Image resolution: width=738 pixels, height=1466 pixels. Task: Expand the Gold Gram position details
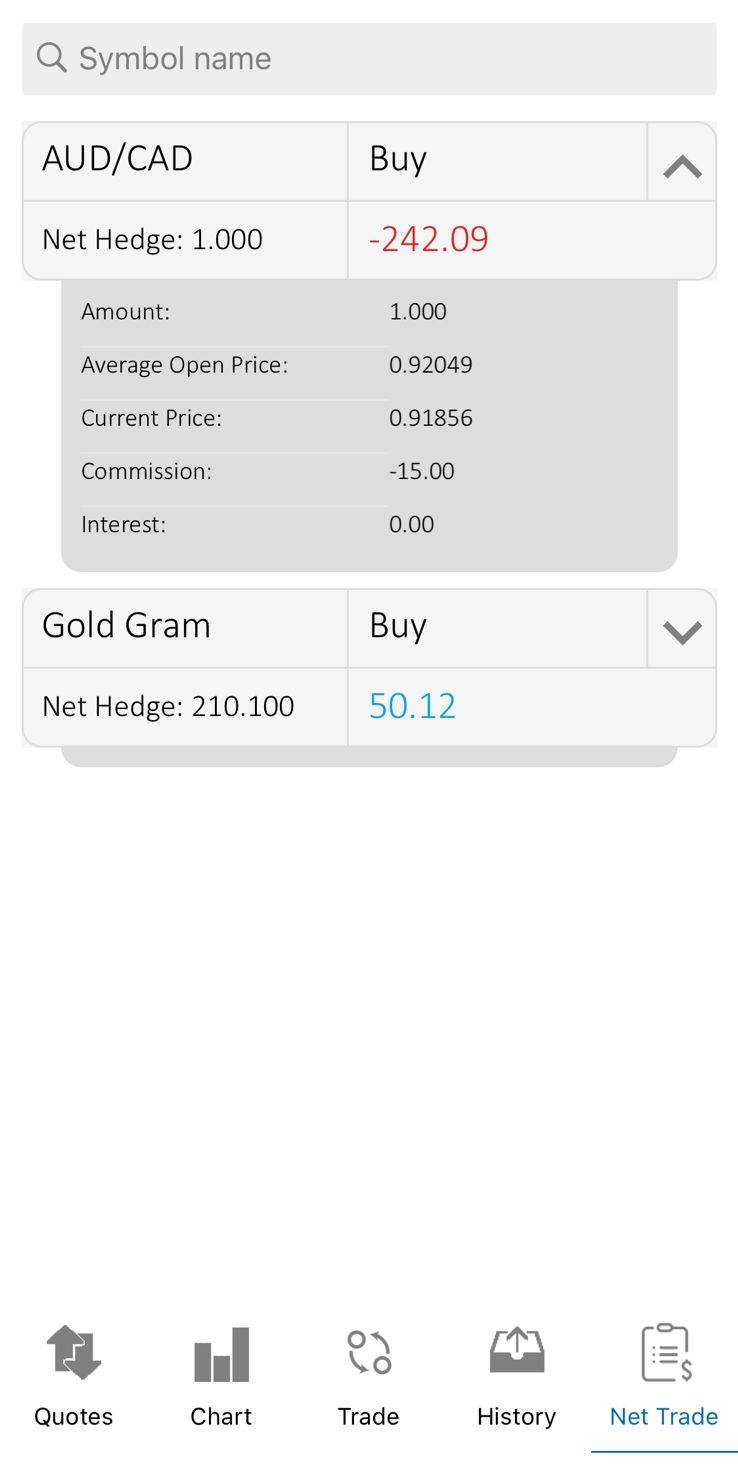(x=682, y=630)
